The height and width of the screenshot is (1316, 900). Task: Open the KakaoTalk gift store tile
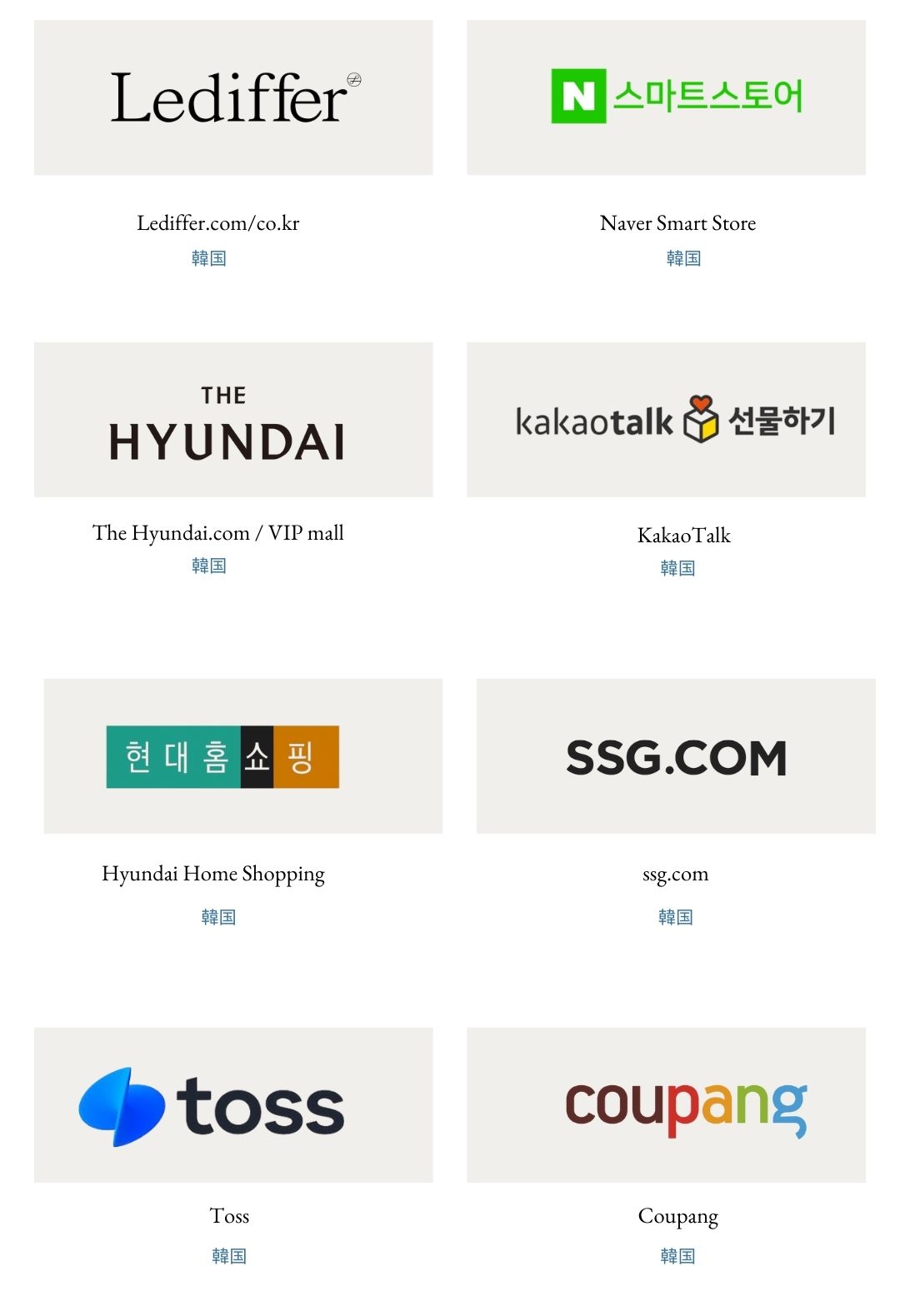tap(666, 419)
